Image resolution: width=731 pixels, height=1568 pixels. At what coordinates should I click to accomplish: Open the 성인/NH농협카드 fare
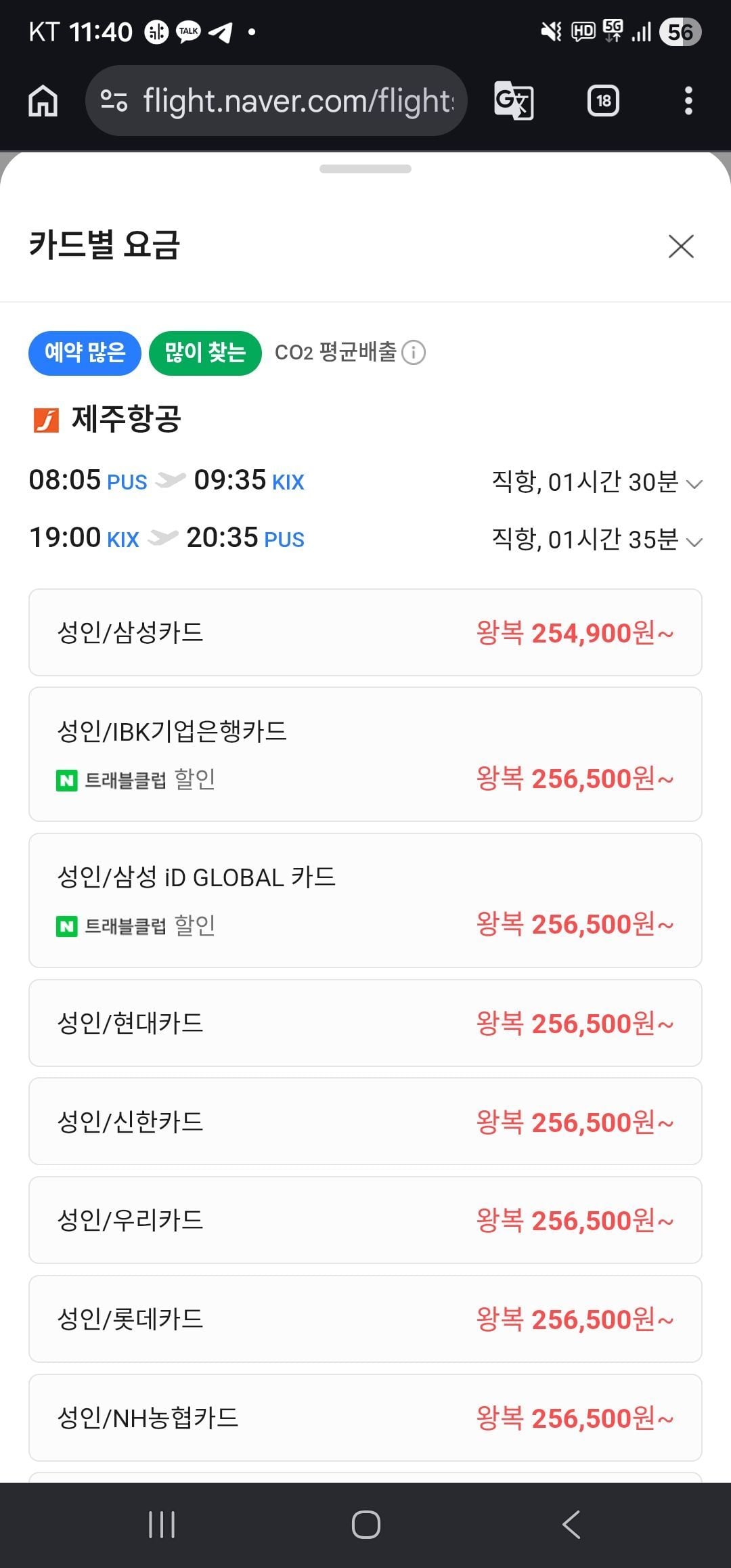[365, 1418]
